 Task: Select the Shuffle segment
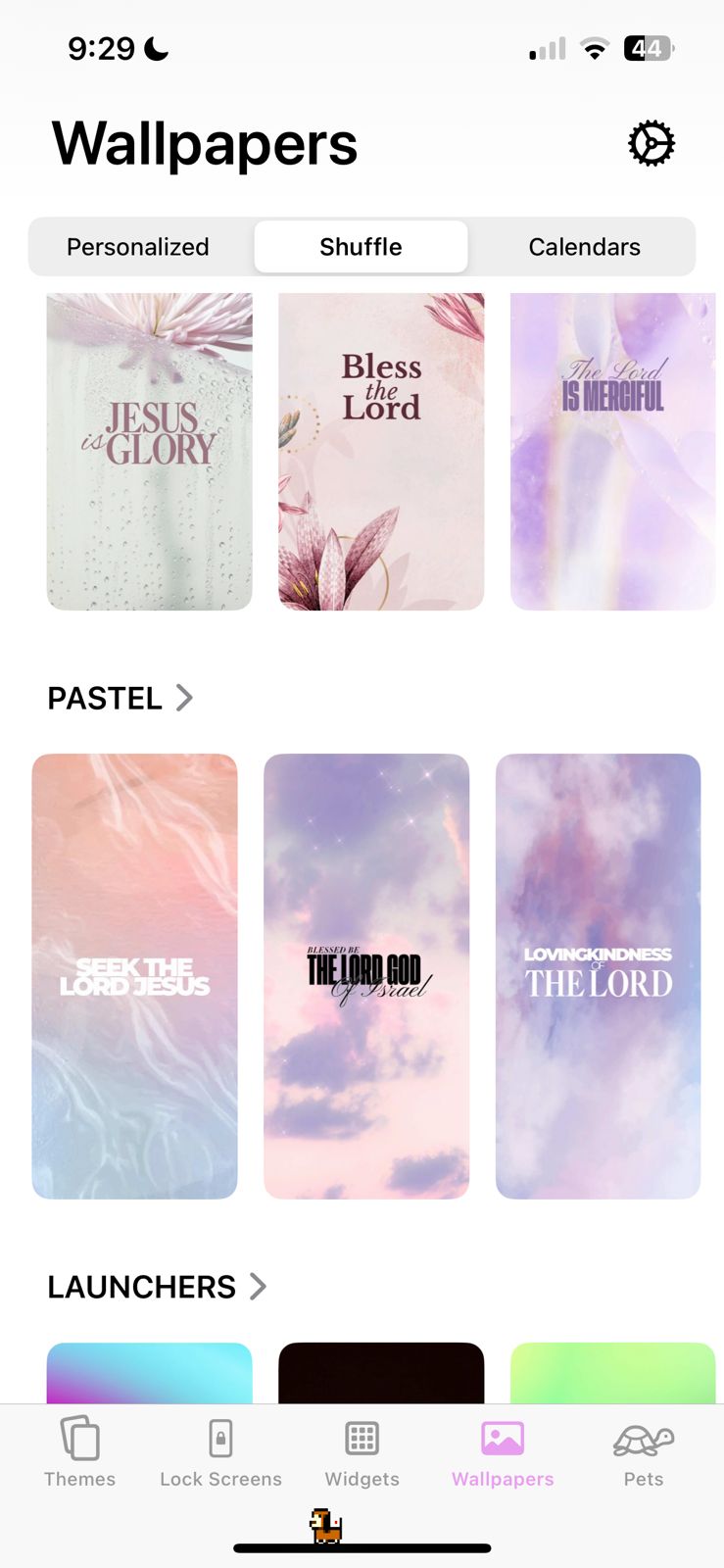click(361, 247)
